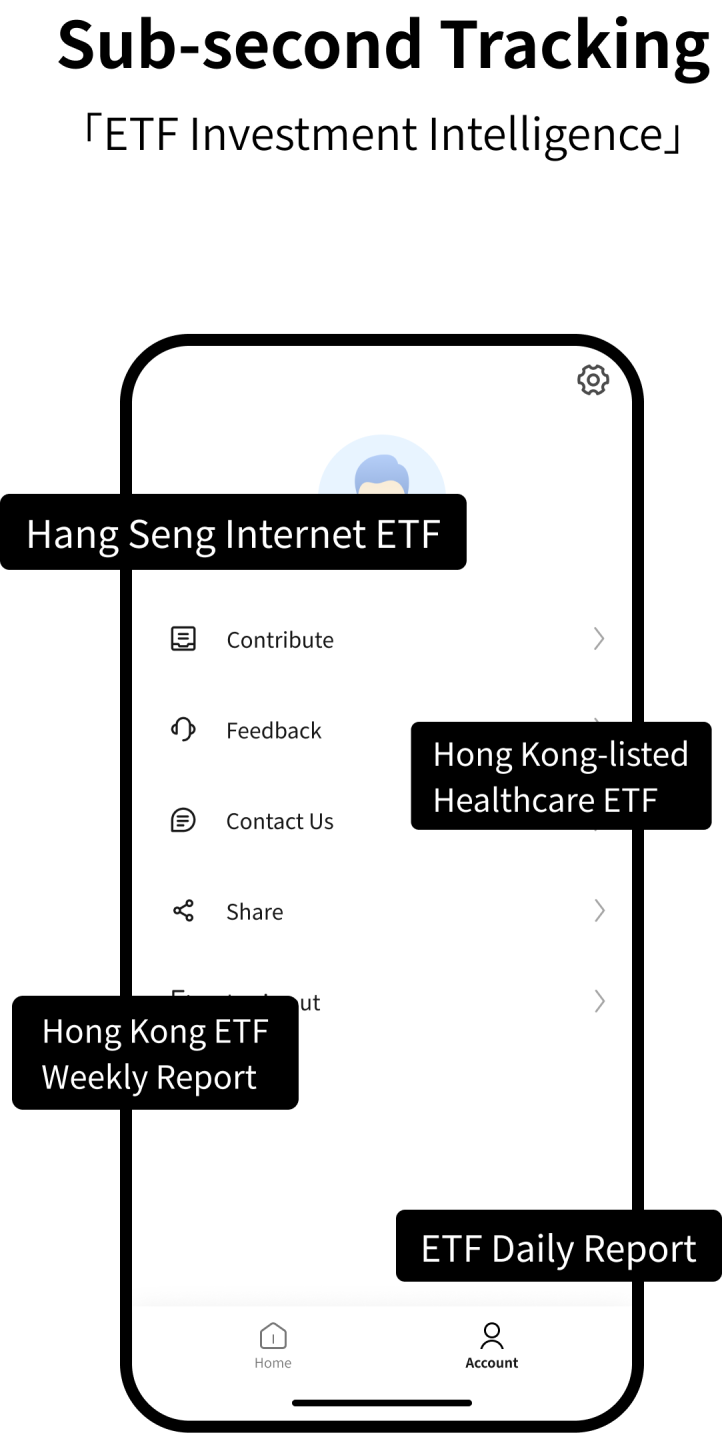This screenshot has width=722, height=1433.
Task: Select the Contribute document icon
Action: tap(183, 637)
